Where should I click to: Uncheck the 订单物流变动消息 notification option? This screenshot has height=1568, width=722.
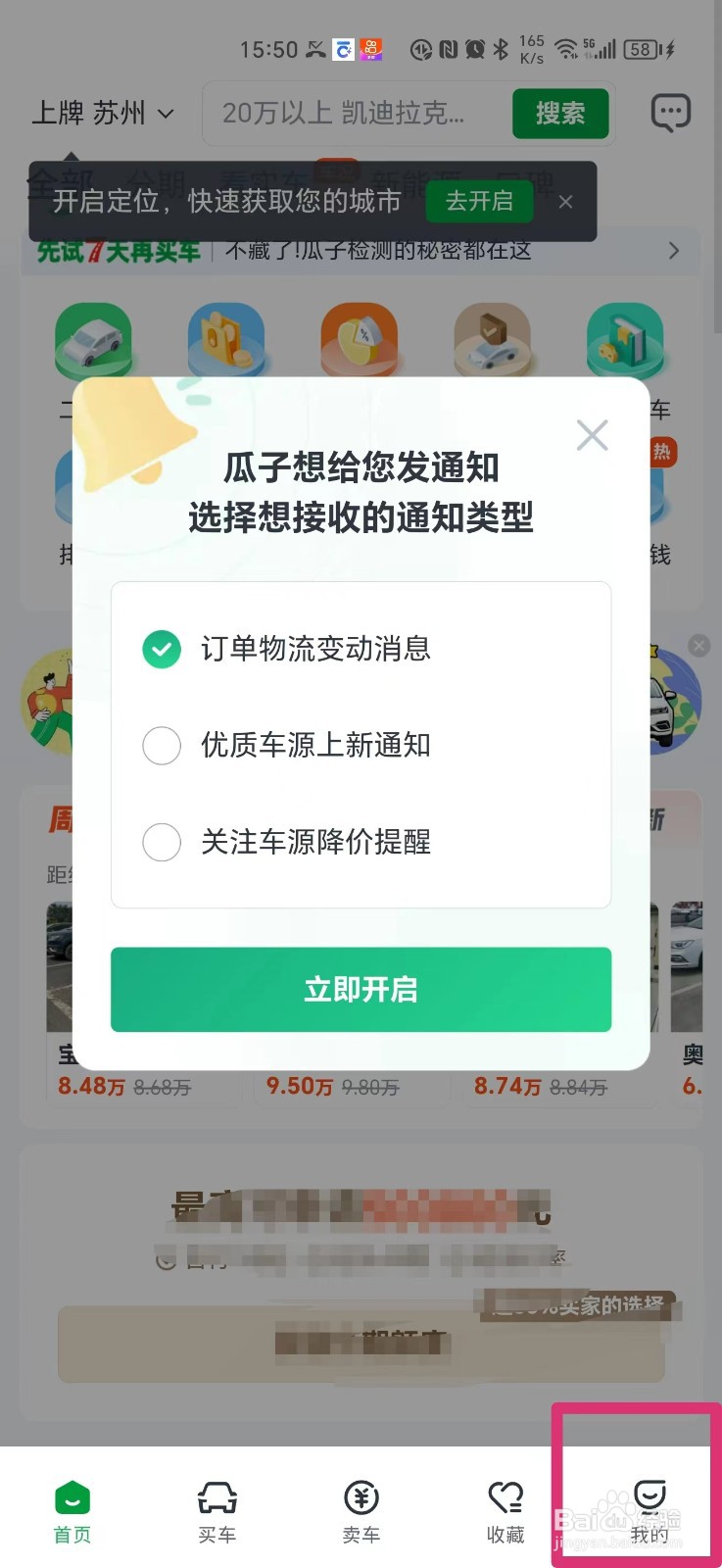click(162, 649)
